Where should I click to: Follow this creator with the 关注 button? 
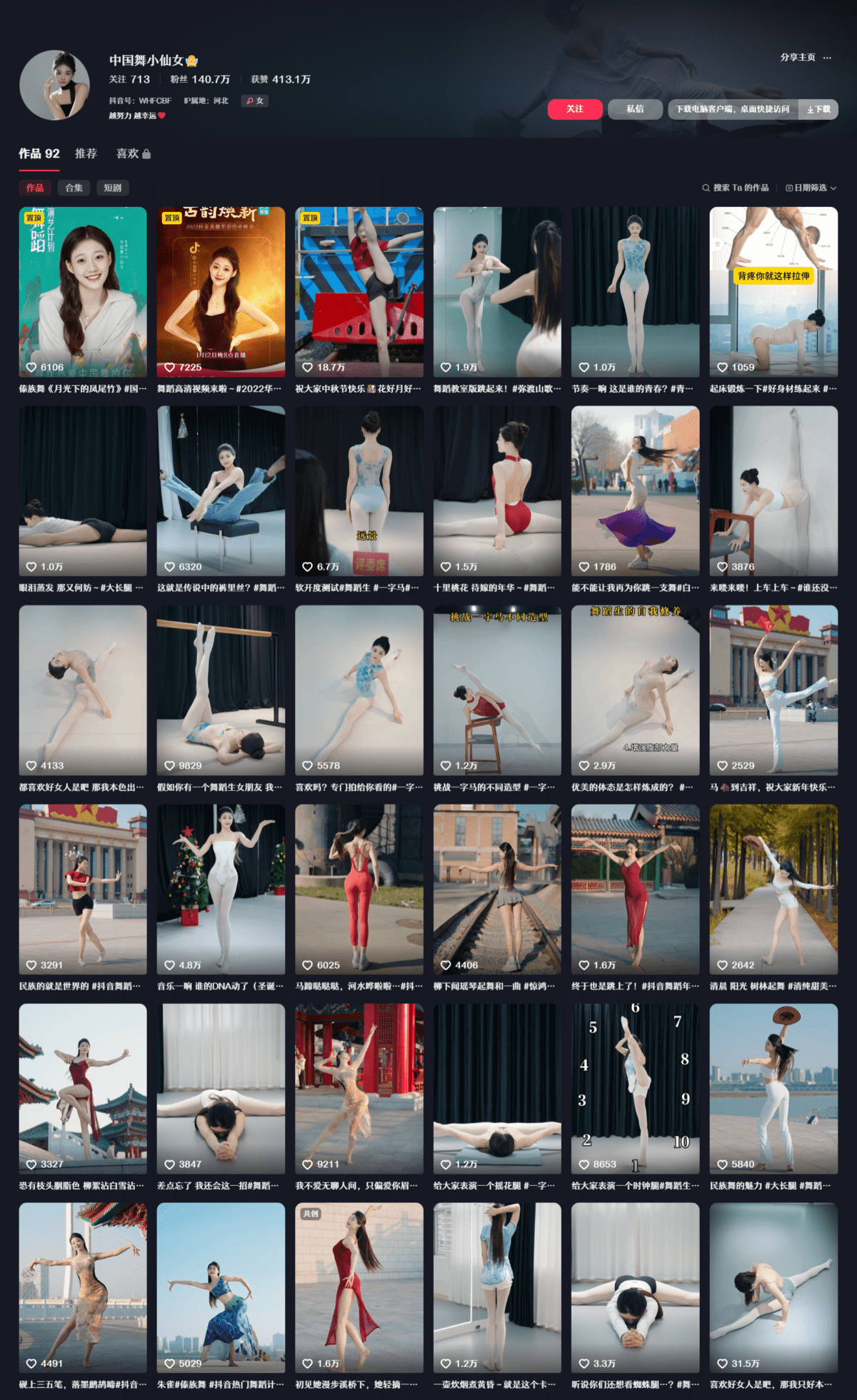click(575, 109)
